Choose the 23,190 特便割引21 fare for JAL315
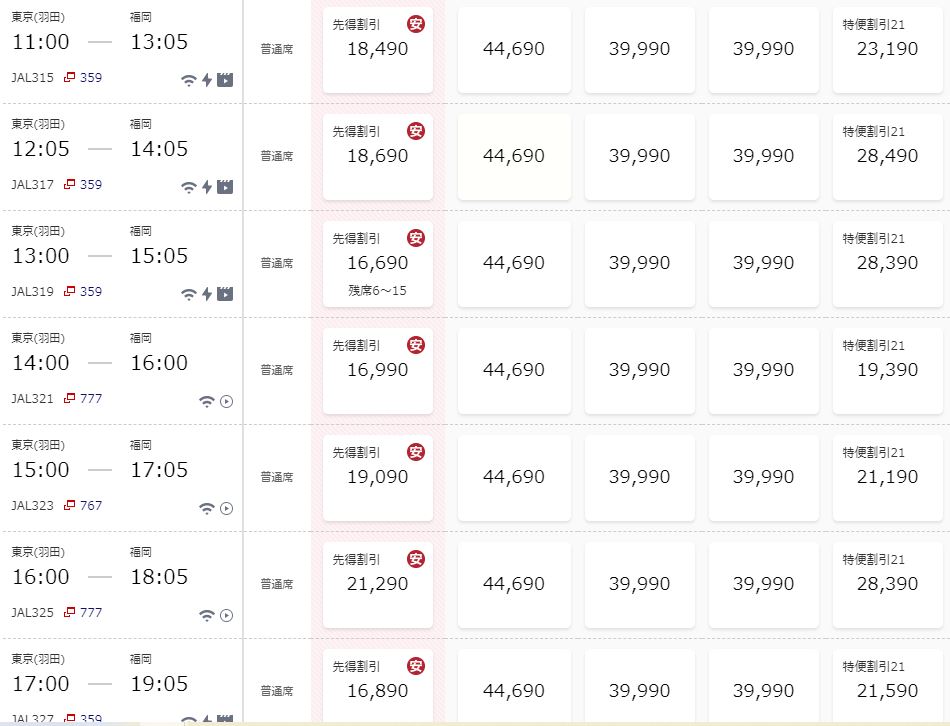Viewport: 950px width, 726px height. tap(886, 49)
